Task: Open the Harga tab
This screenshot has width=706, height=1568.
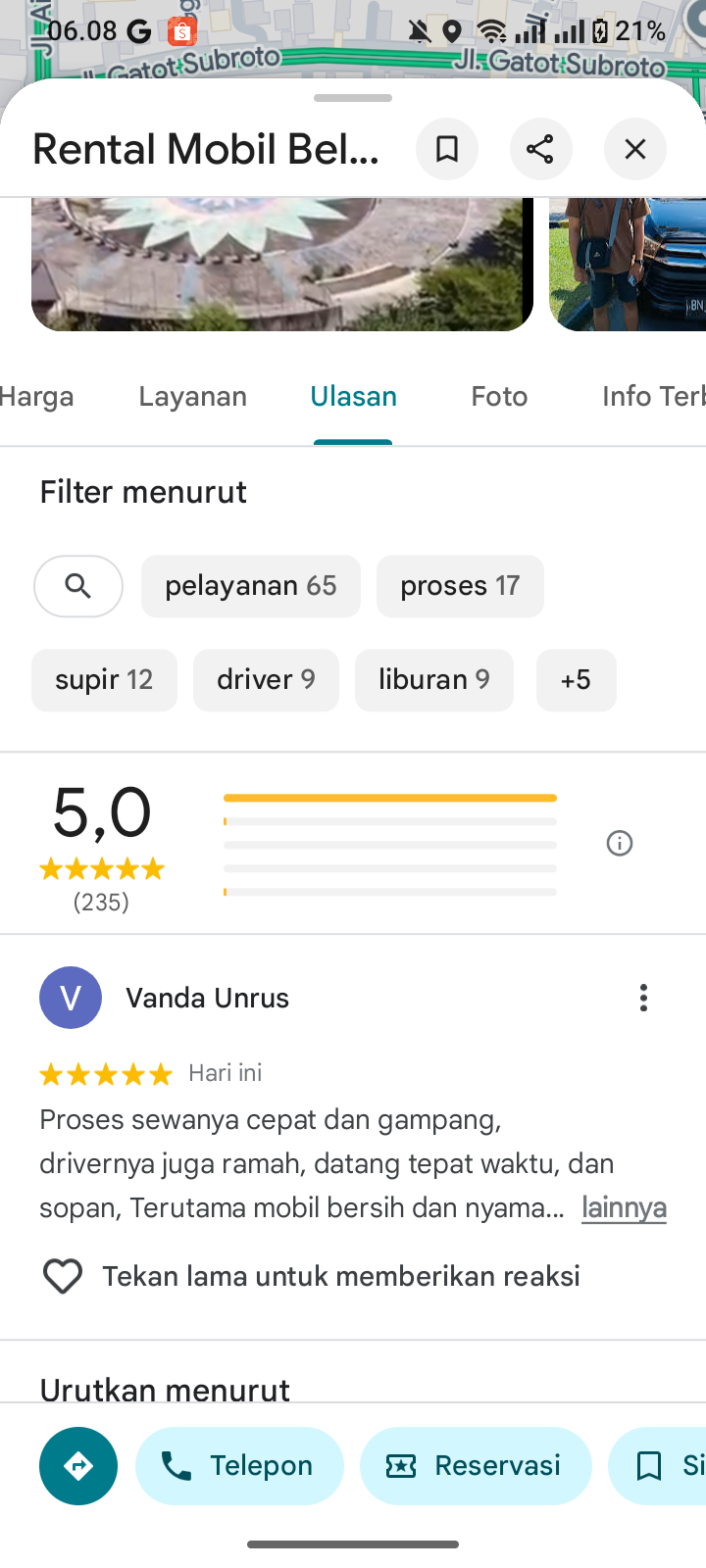Action: coord(37,396)
